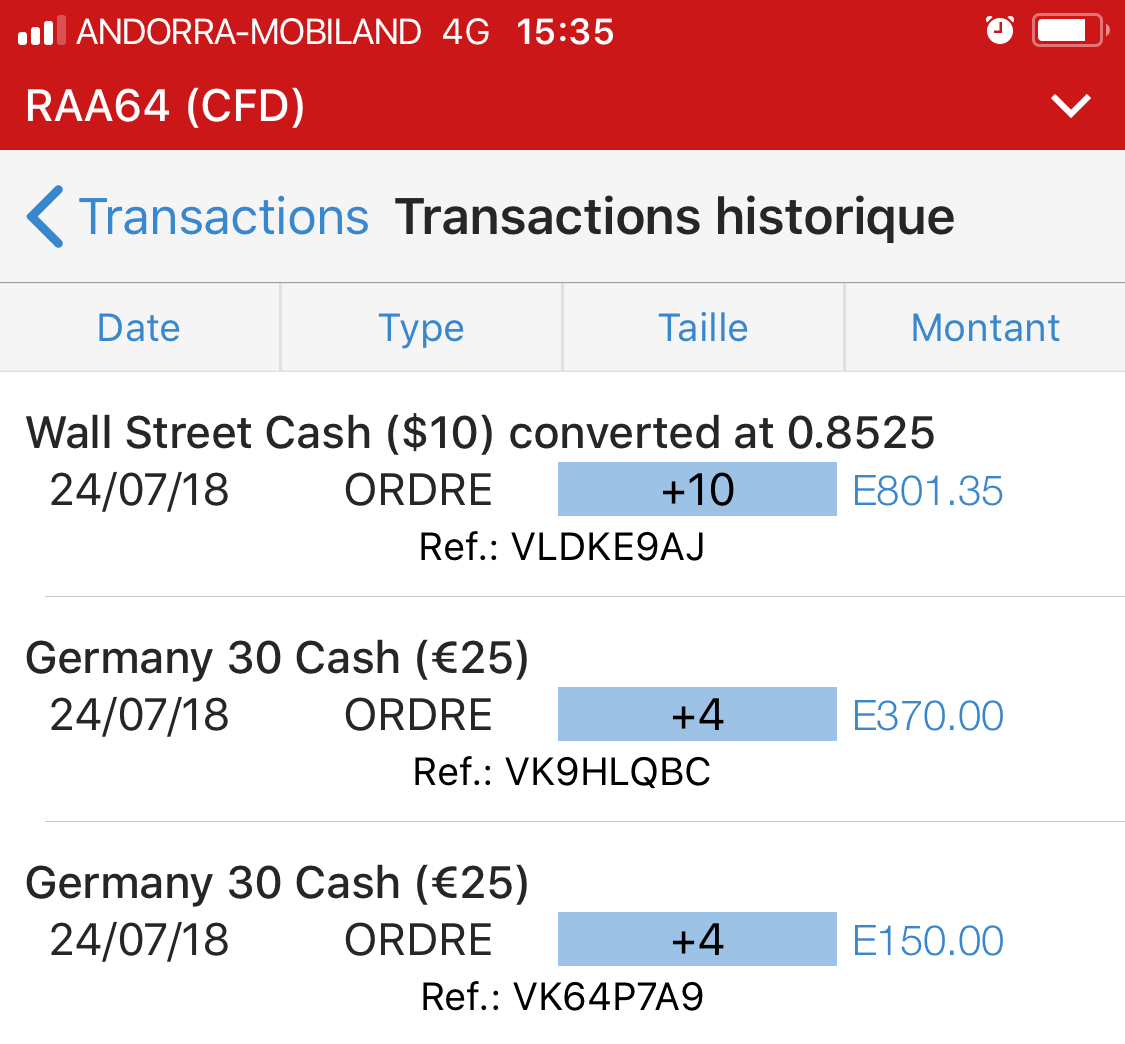Image resolution: width=1125 pixels, height=1044 pixels.
Task: Expand the RAA64 (CFD) account dropdown
Action: (1071, 106)
